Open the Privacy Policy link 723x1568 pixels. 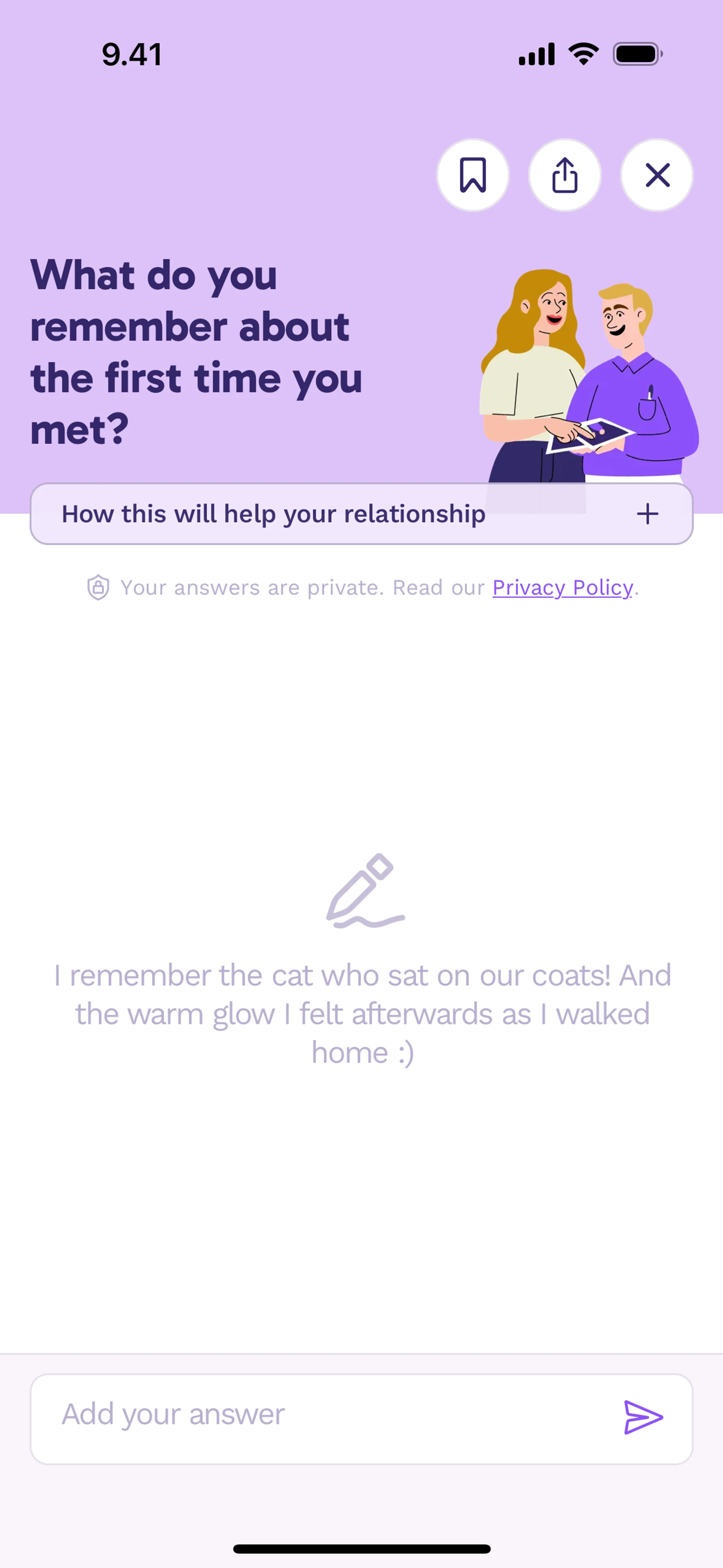pyautogui.click(x=562, y=587)
